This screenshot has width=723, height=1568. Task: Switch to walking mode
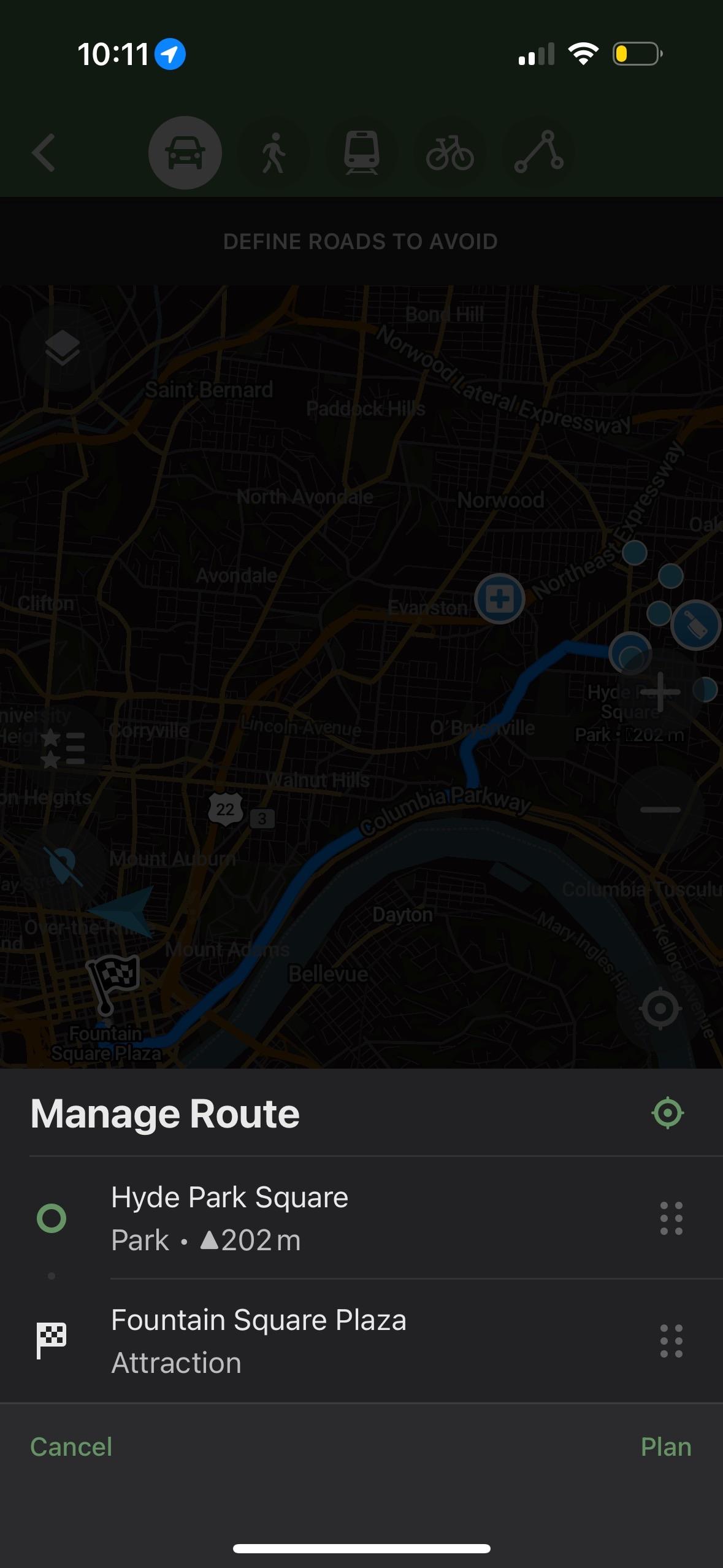click(x=274, y=152)
